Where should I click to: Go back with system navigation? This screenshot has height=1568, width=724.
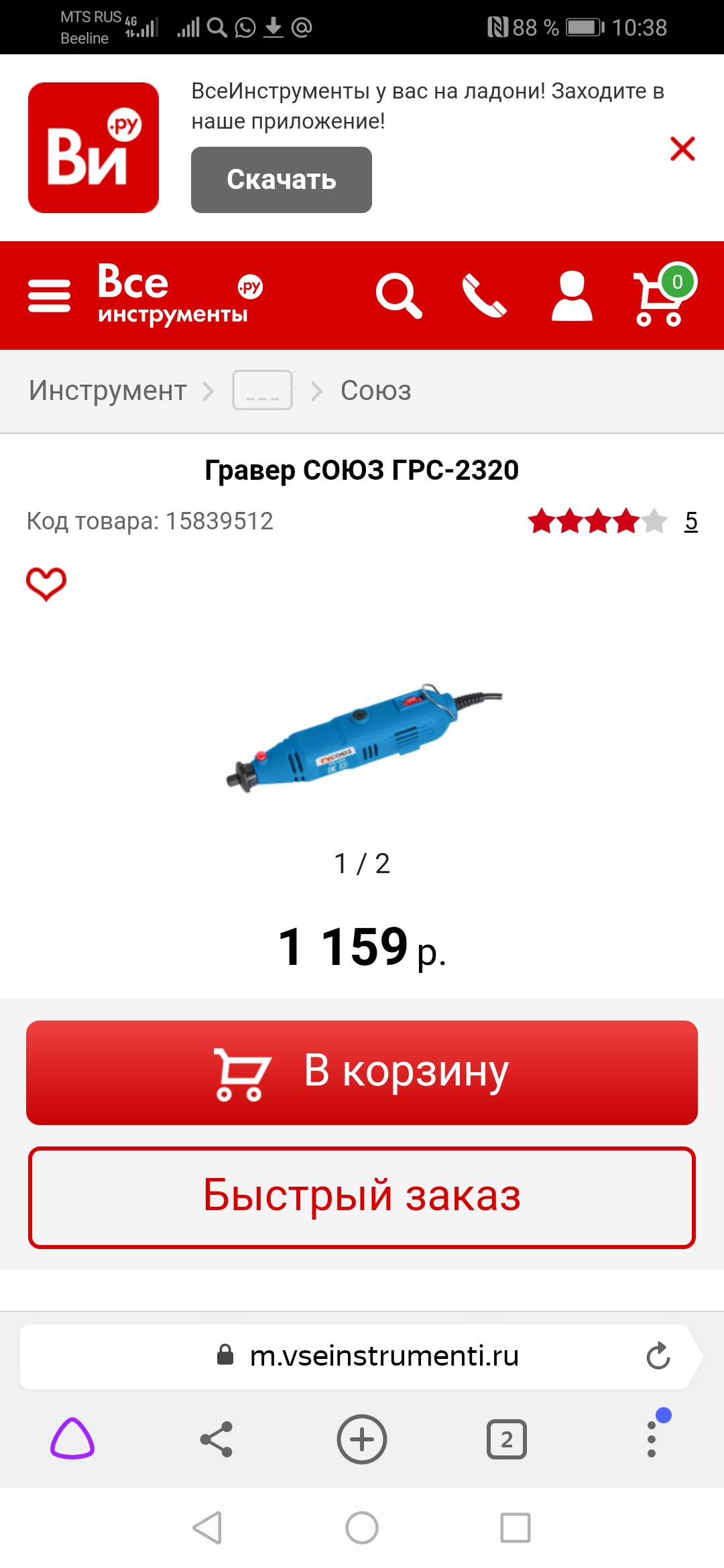click(x=207, y=1528)
